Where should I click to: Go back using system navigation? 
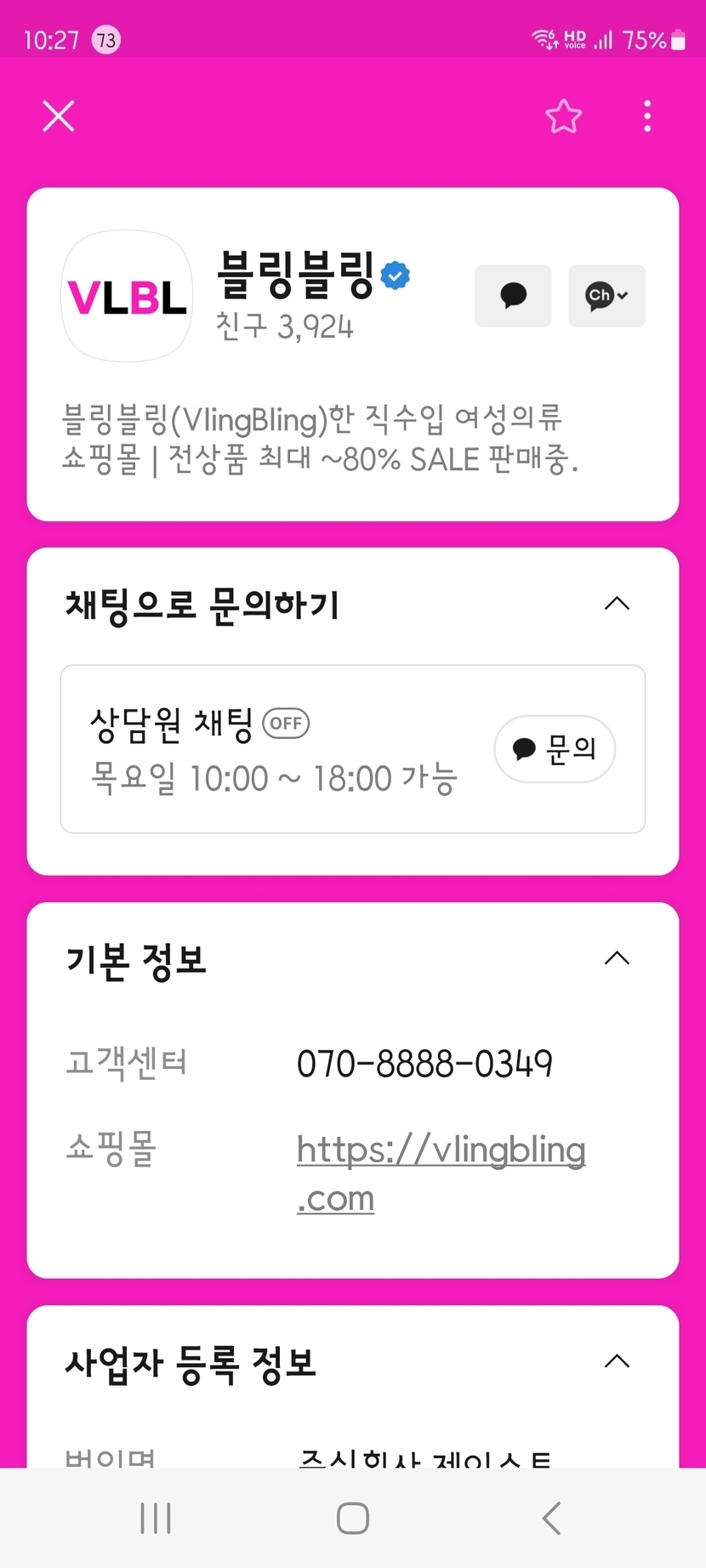[x=551, y=1518]
